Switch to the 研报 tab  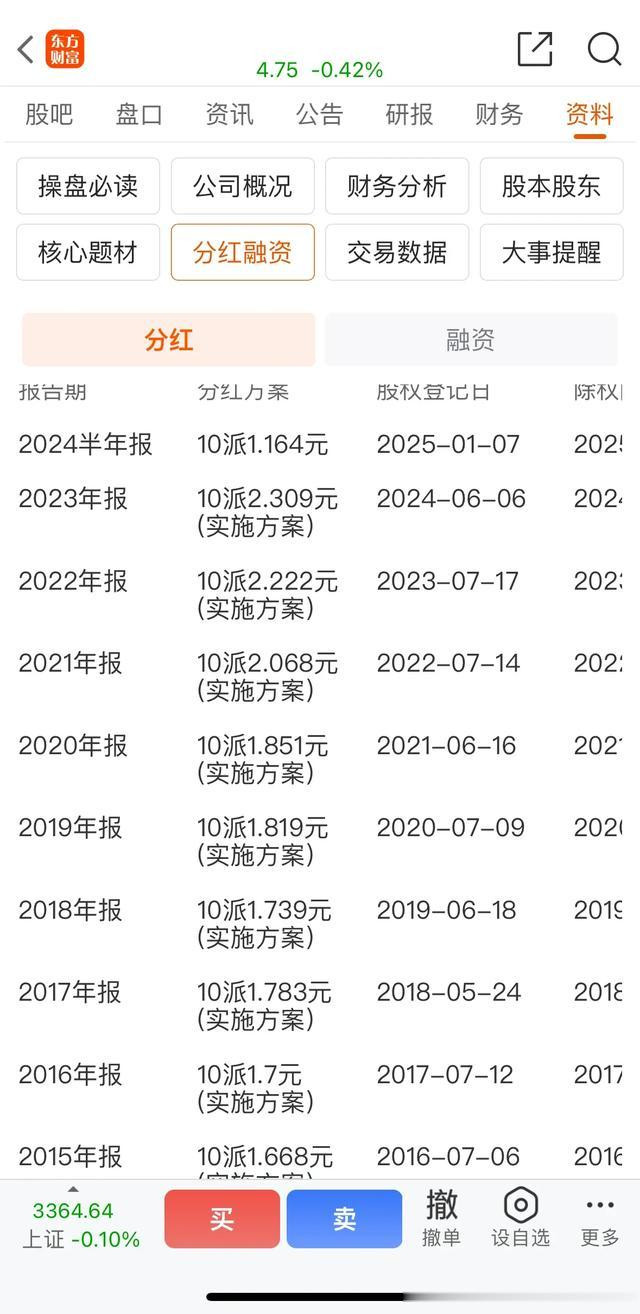click(409, 115)
